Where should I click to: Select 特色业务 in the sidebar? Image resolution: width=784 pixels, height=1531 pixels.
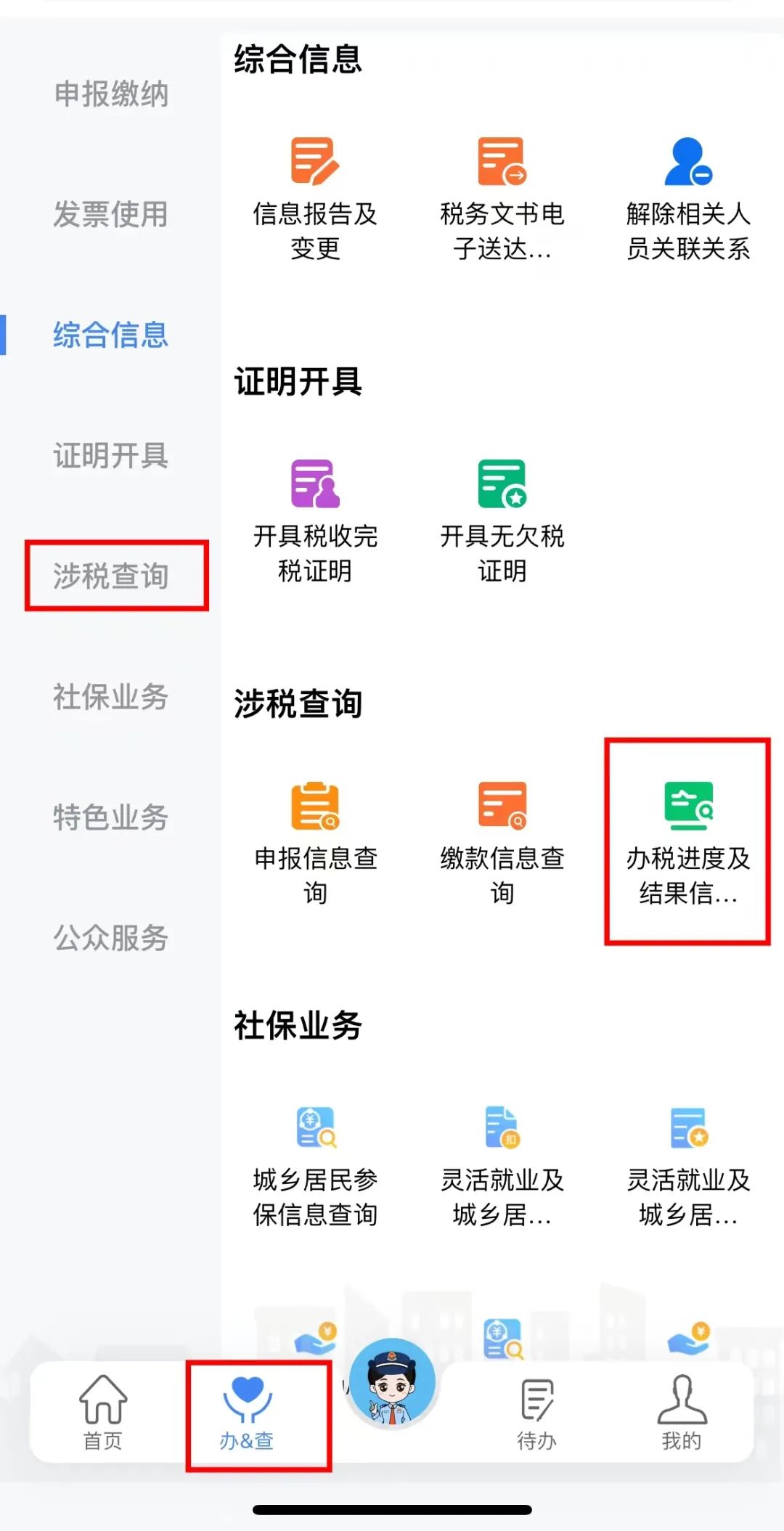[110, 817]
